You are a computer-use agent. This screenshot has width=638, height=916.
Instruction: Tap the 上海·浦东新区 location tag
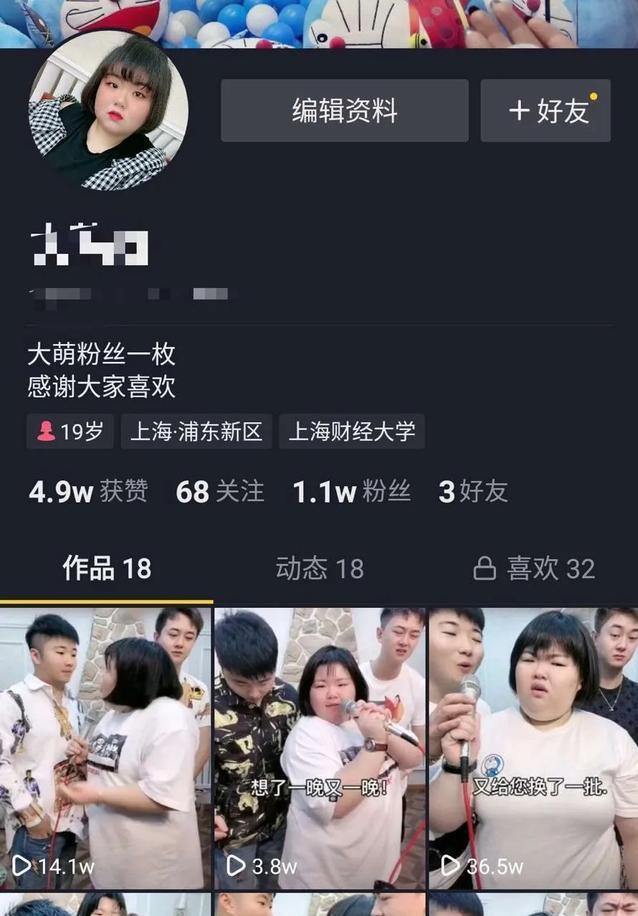[196, 432]
